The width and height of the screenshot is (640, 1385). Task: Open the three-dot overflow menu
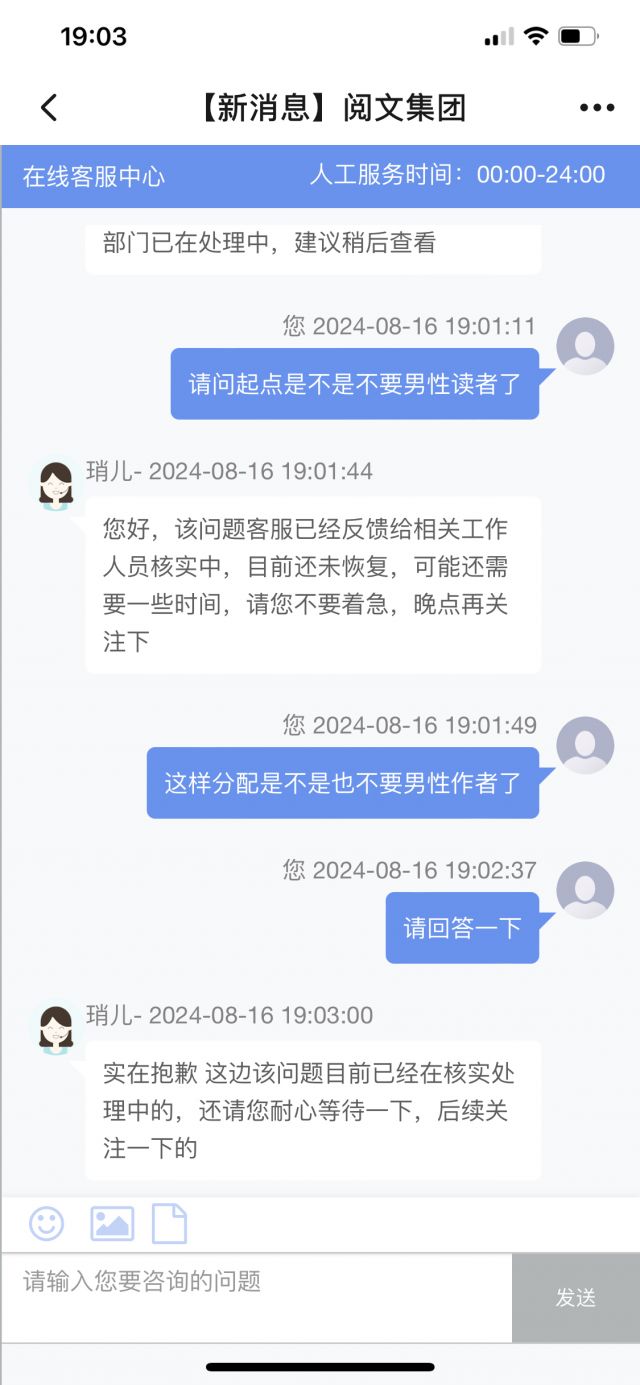(x=596, y=108)
